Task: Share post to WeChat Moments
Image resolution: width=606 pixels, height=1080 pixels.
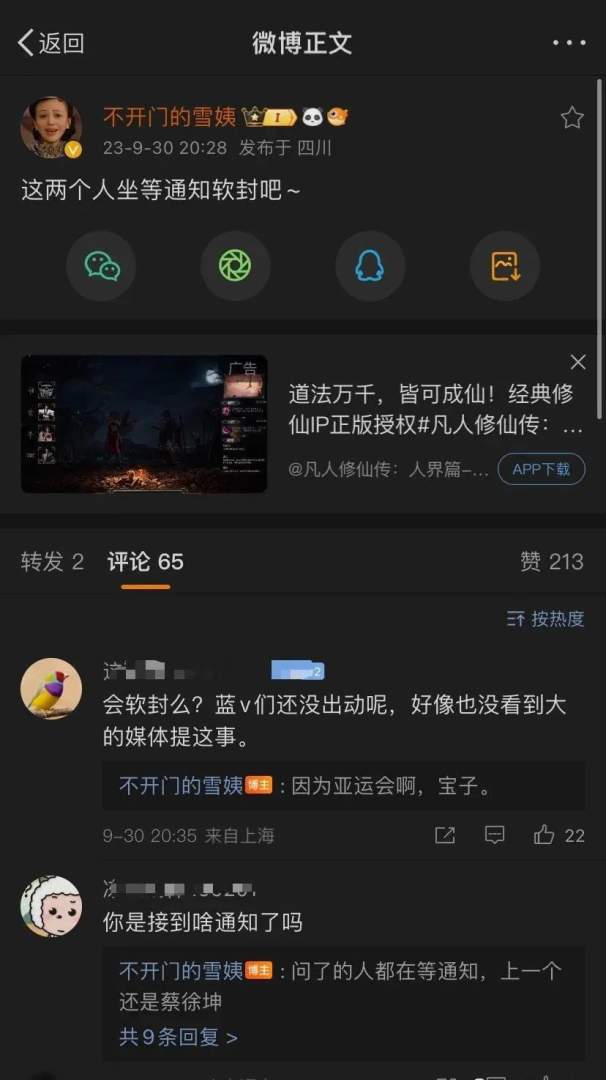Action: (x=235, y=266)
